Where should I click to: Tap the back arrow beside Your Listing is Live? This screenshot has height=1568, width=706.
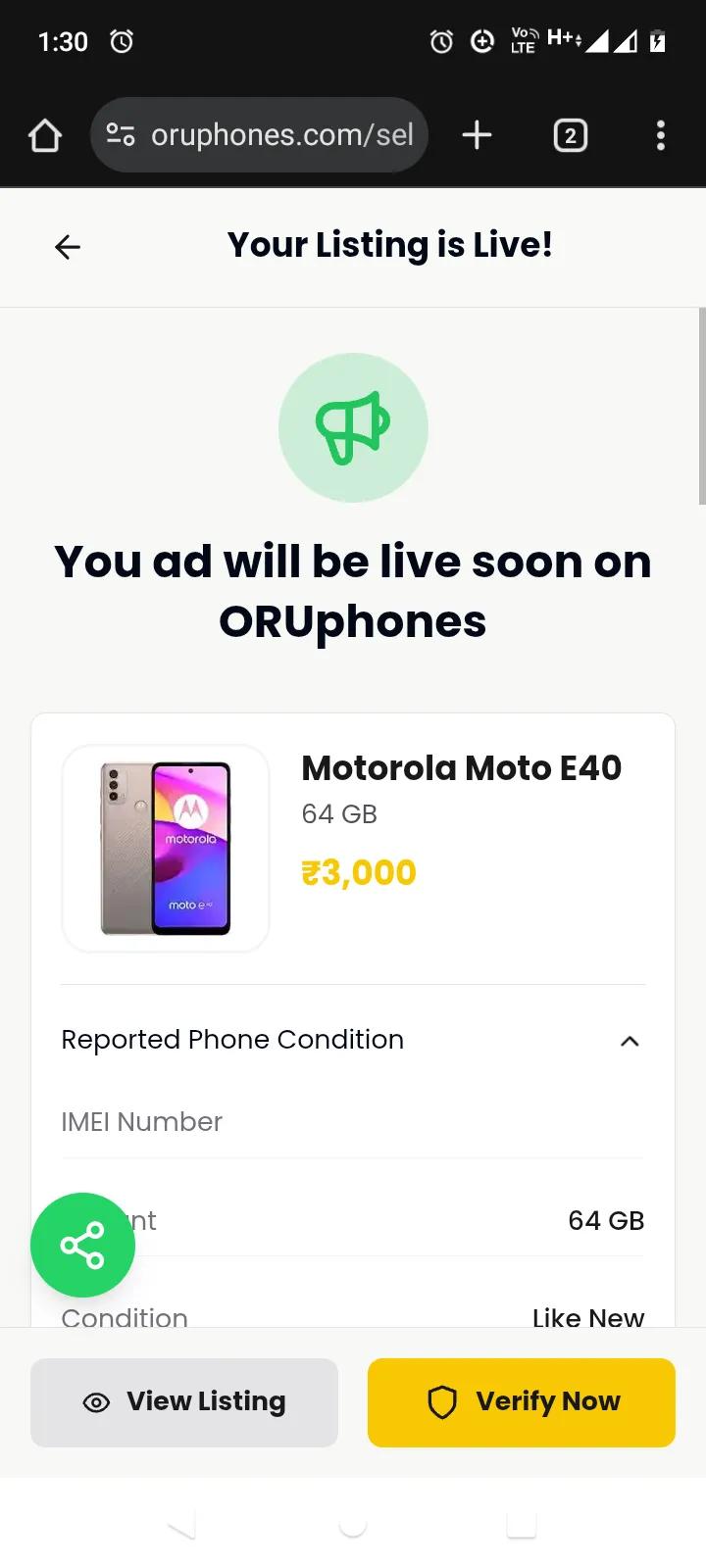[66, 246]
